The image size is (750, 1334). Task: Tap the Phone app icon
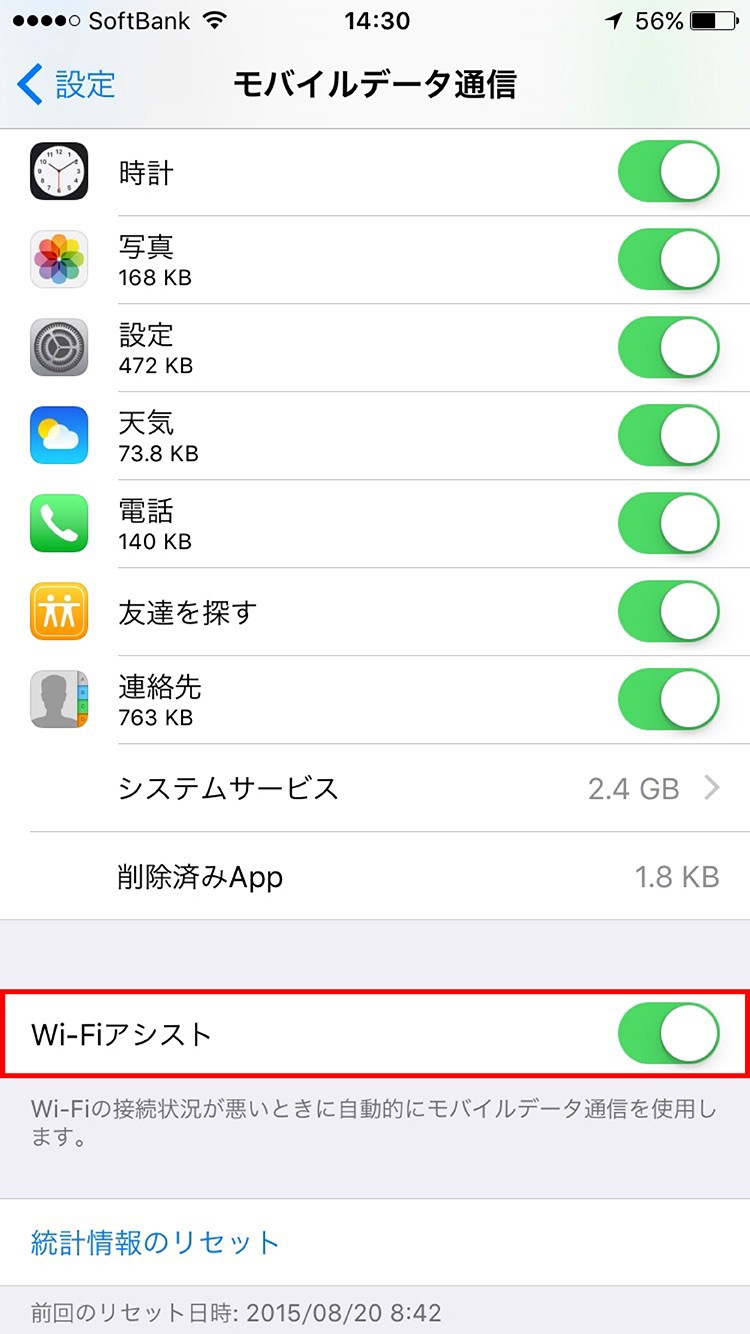59,522
